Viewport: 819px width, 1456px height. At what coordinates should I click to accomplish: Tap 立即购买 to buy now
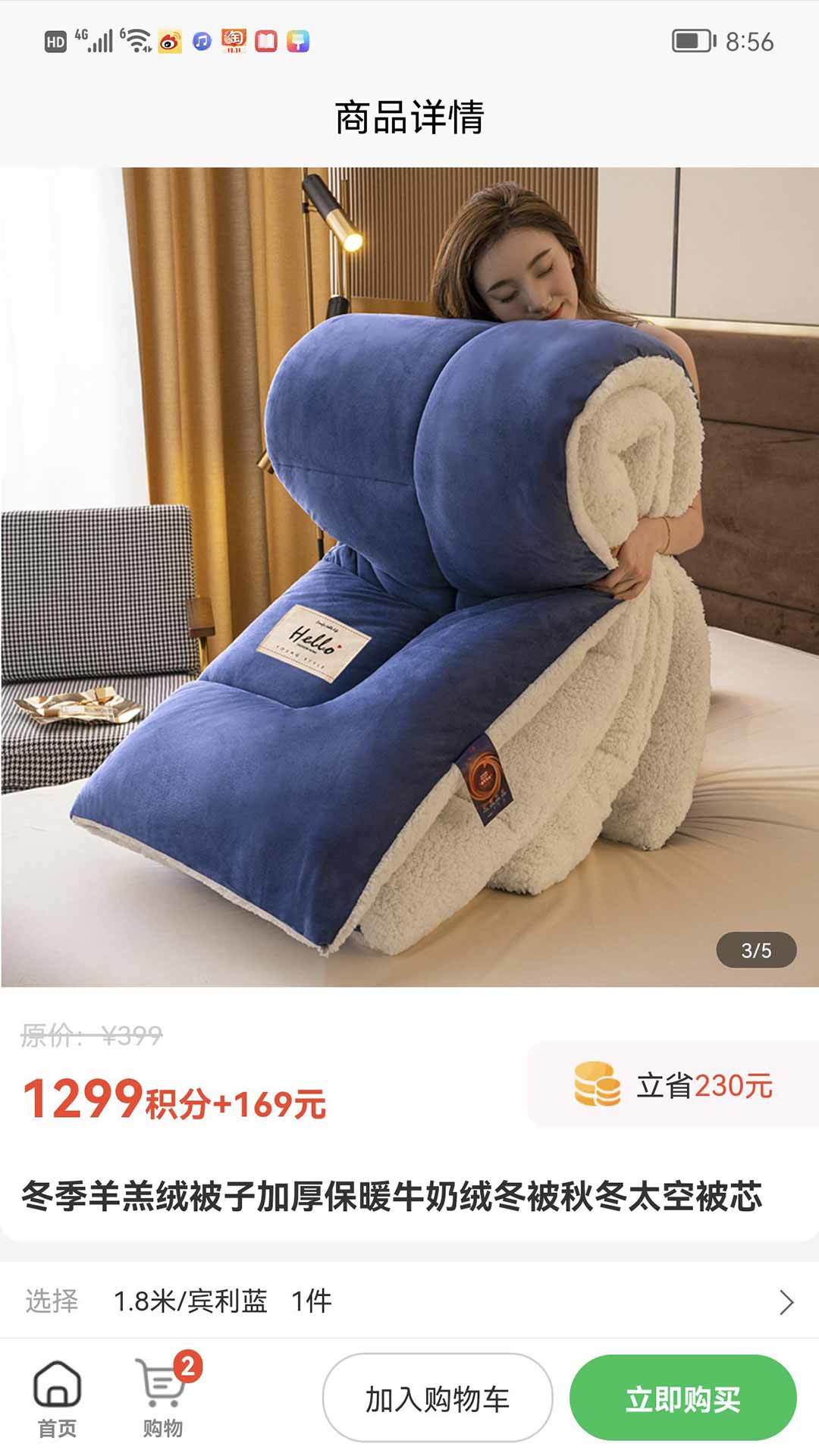point(682,1398)
